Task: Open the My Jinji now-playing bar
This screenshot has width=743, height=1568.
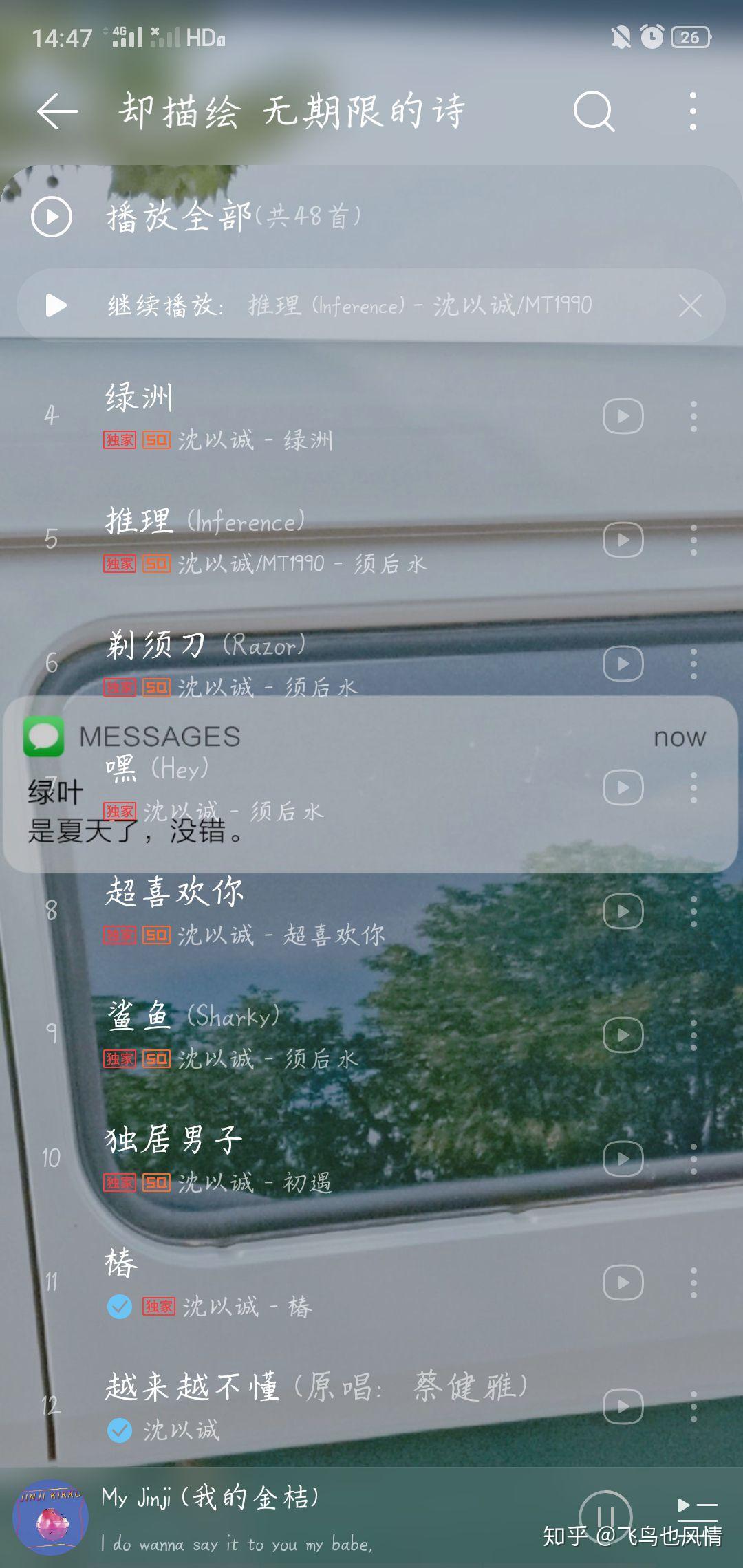Action: pyautogui.click(x=275, y=1517)
